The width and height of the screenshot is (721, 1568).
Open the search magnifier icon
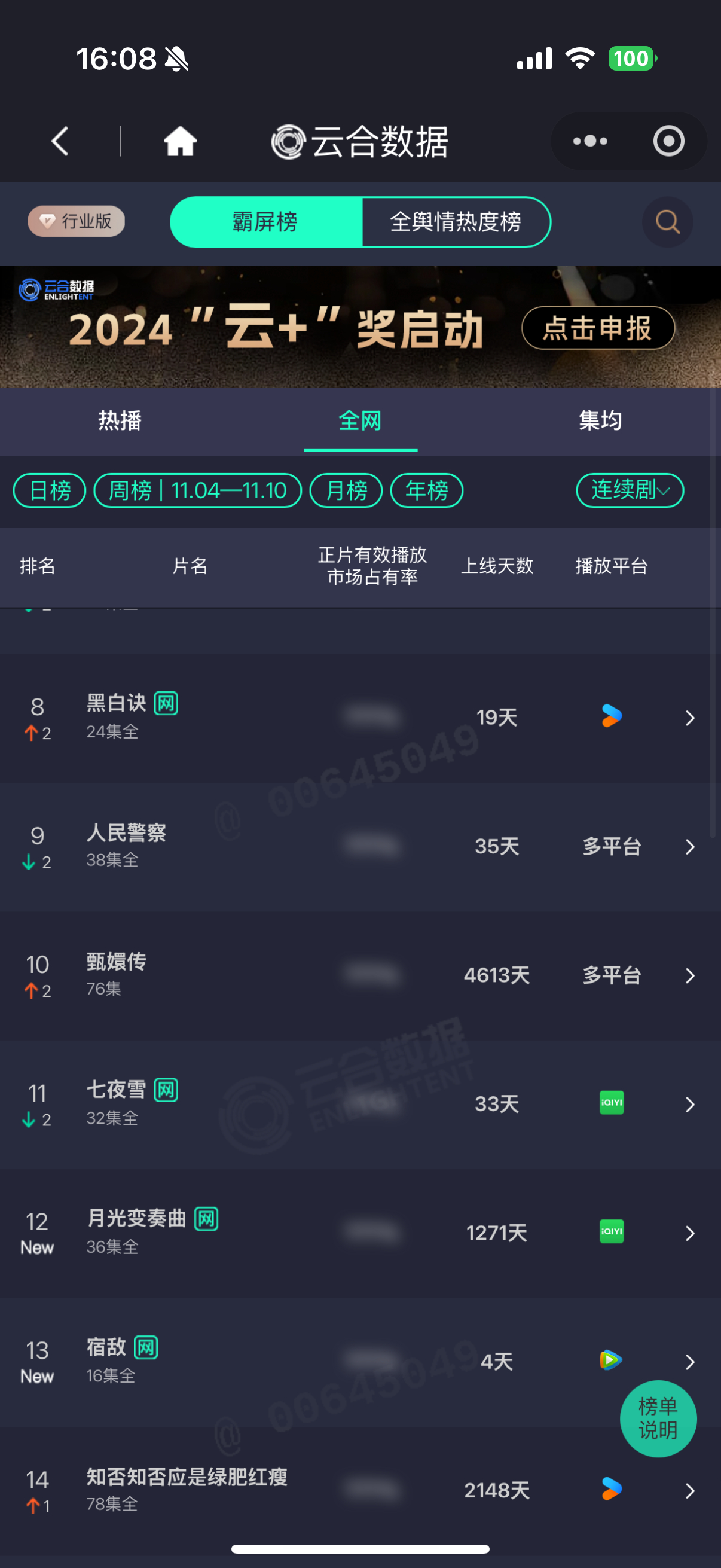coord(667,222)
